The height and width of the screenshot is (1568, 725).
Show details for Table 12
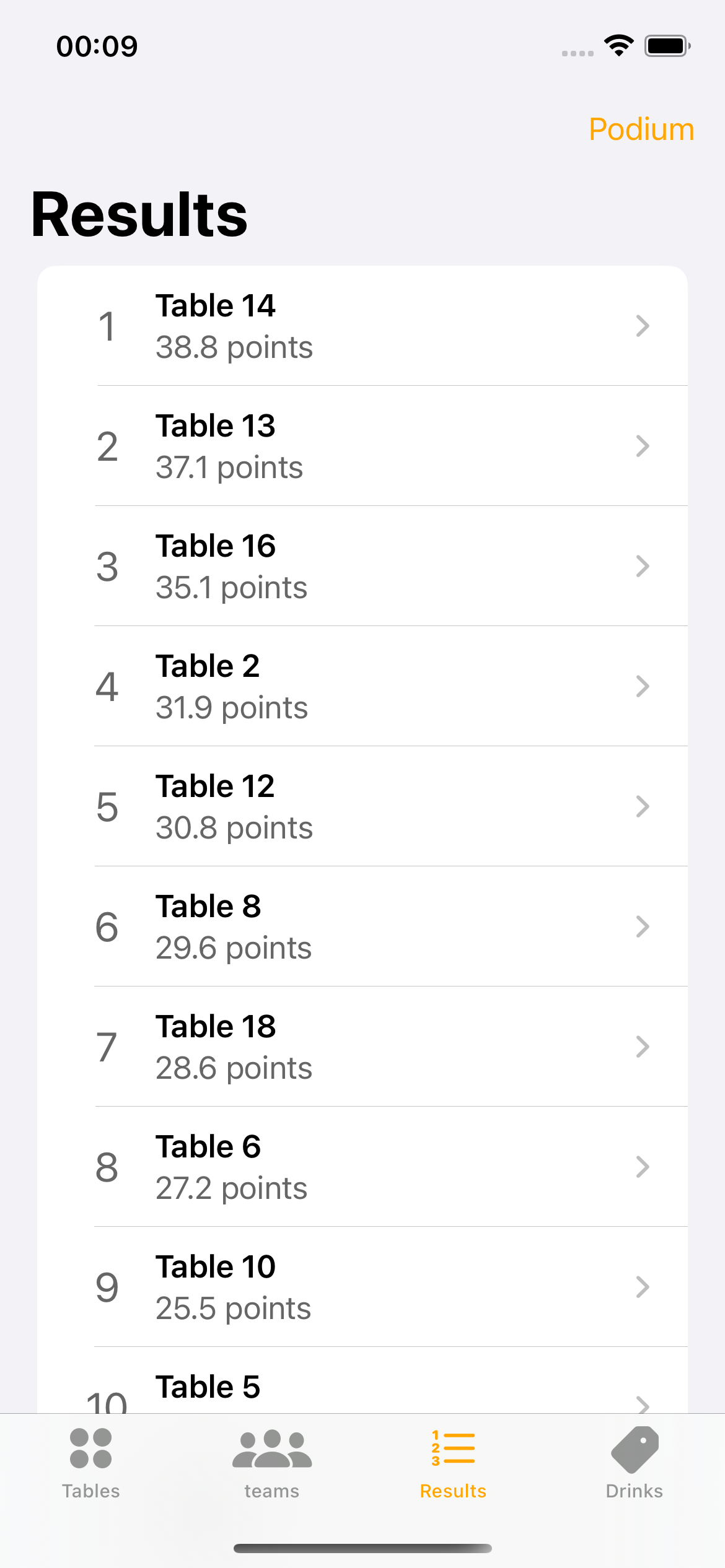[362, 806]
